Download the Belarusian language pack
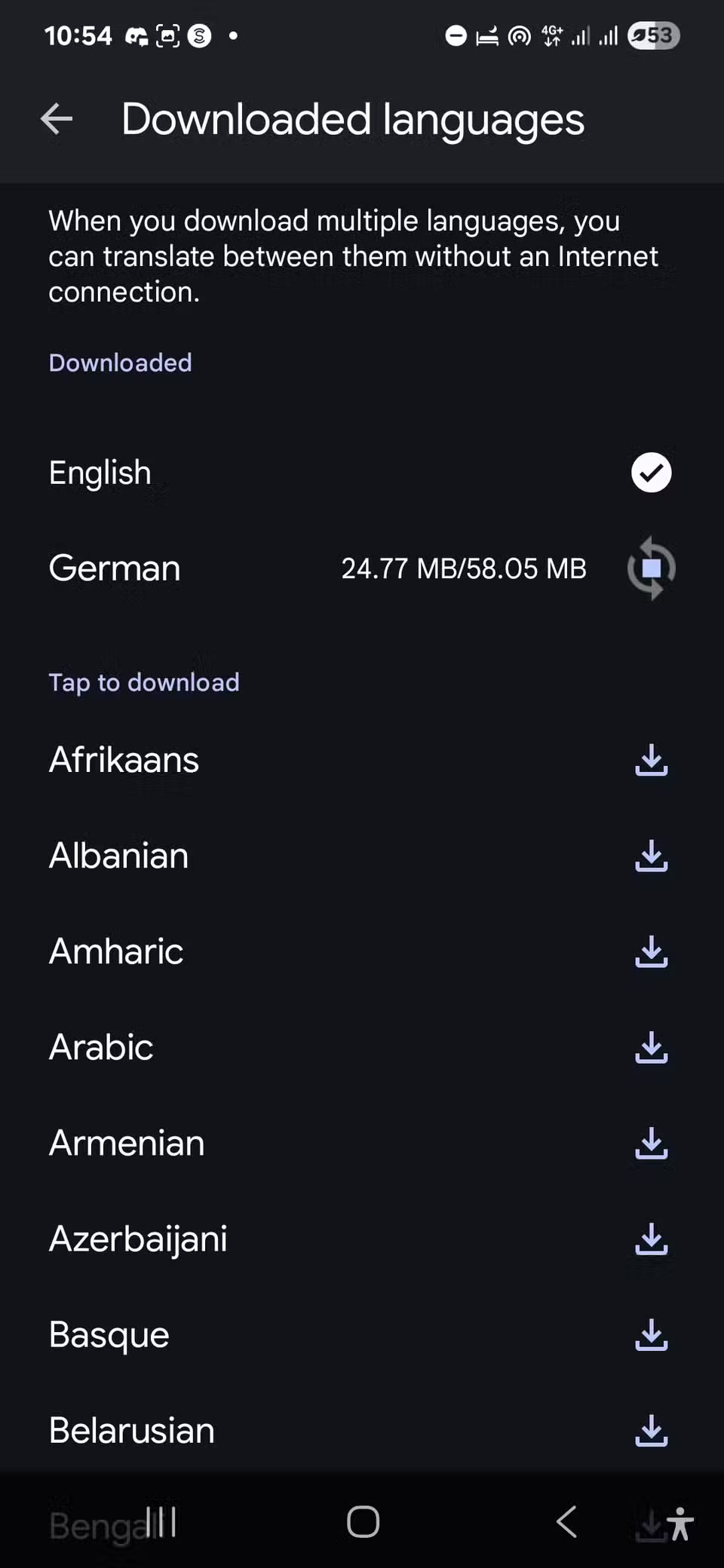Viewport: 724px width, 1568px height. click(x=651, y=1430)
